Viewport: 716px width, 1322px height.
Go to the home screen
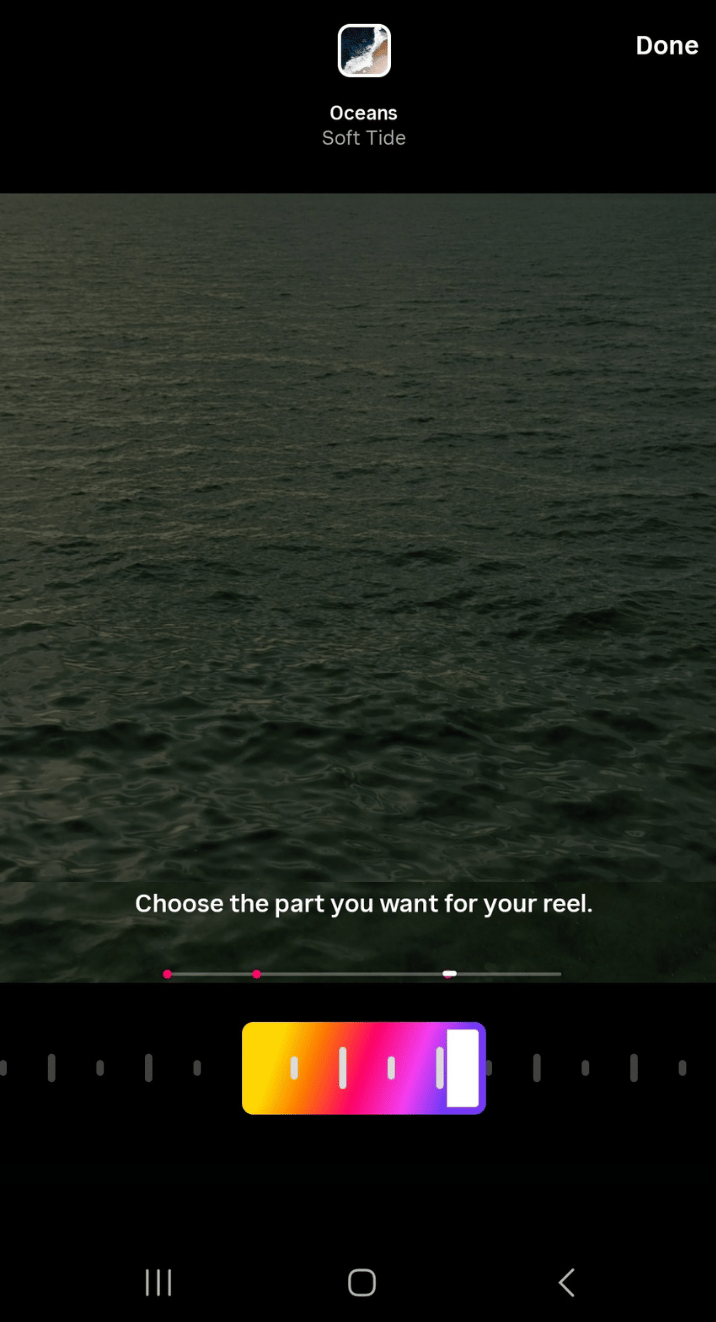(362, 1282)
